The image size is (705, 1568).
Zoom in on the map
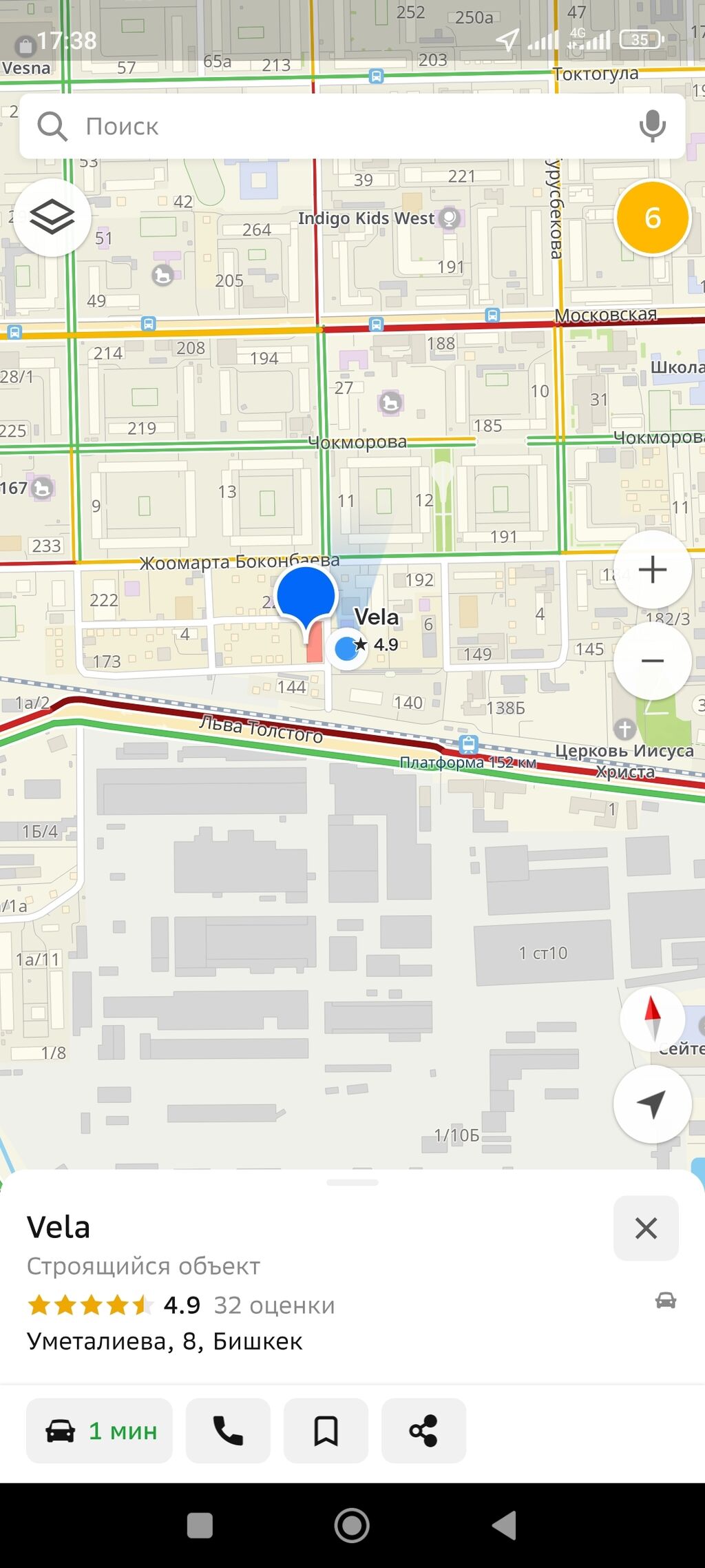(652, 570)
